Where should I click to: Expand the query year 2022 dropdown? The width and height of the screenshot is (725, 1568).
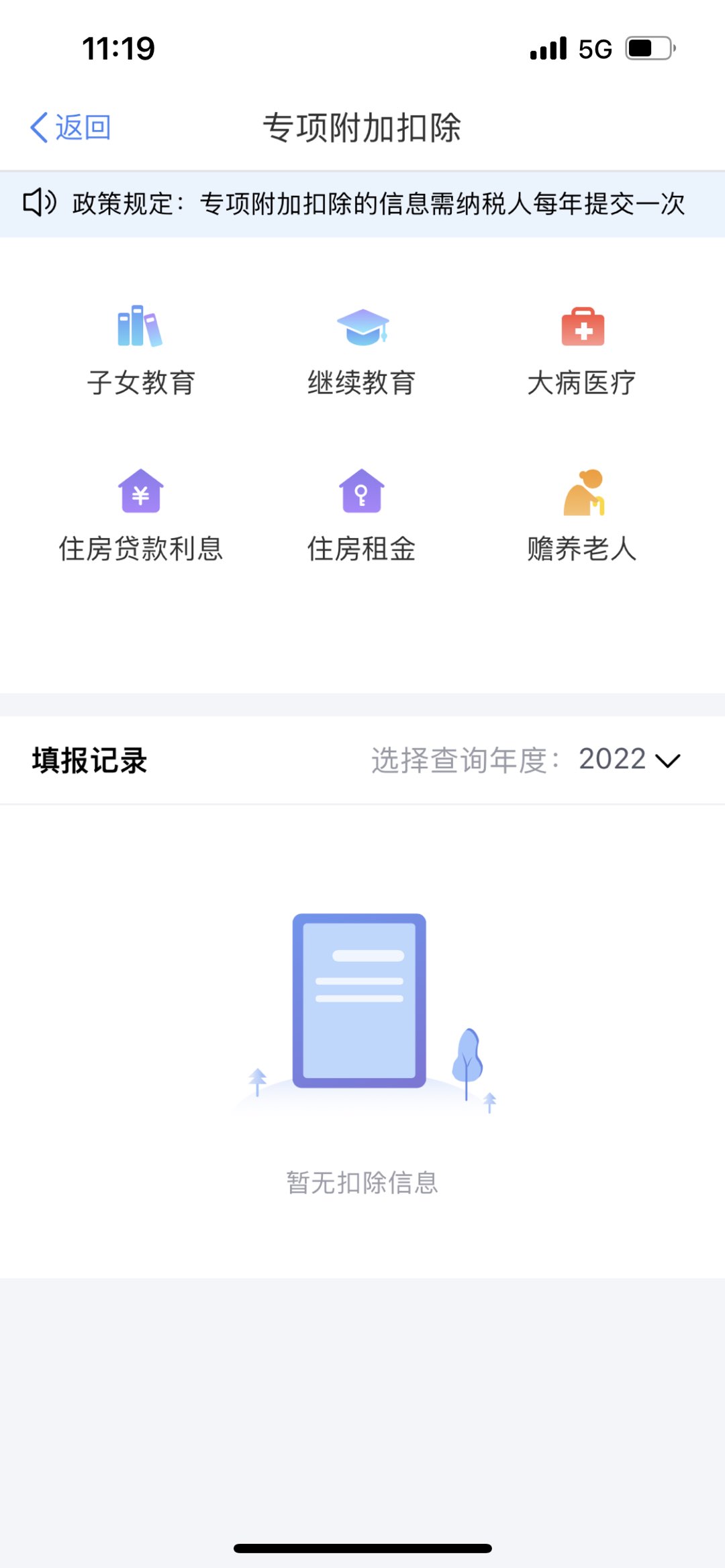pos(630,760)
